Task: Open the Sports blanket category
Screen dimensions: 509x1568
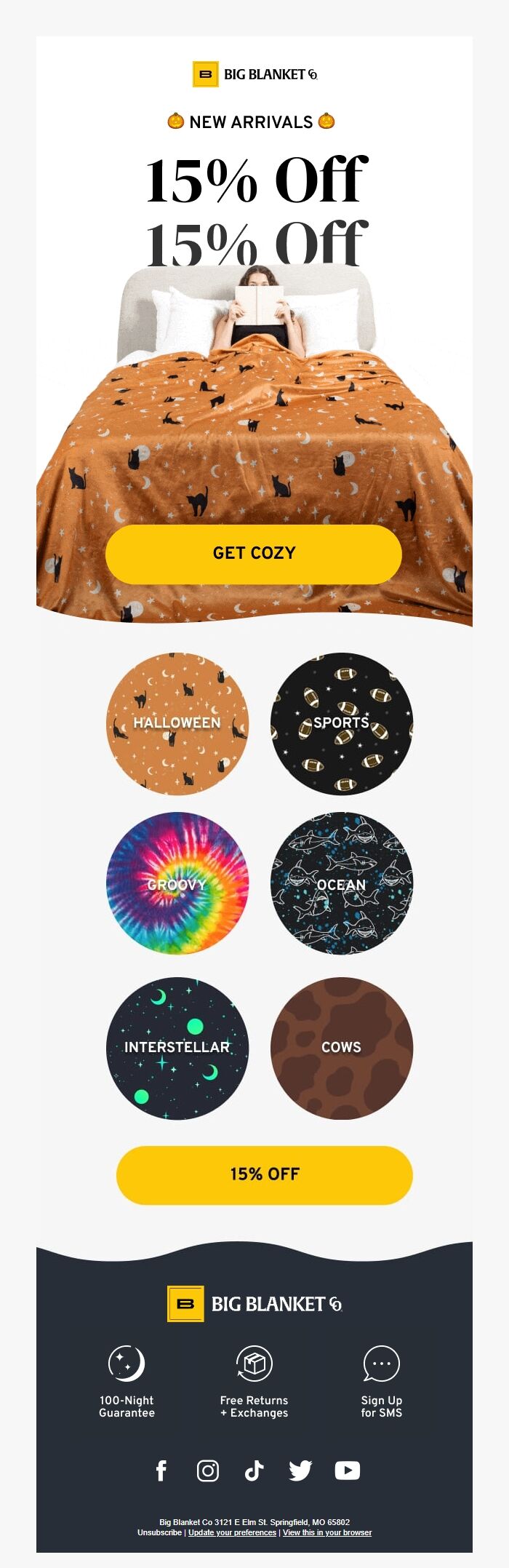Action: pyautogui.click(x=341, y=723)
